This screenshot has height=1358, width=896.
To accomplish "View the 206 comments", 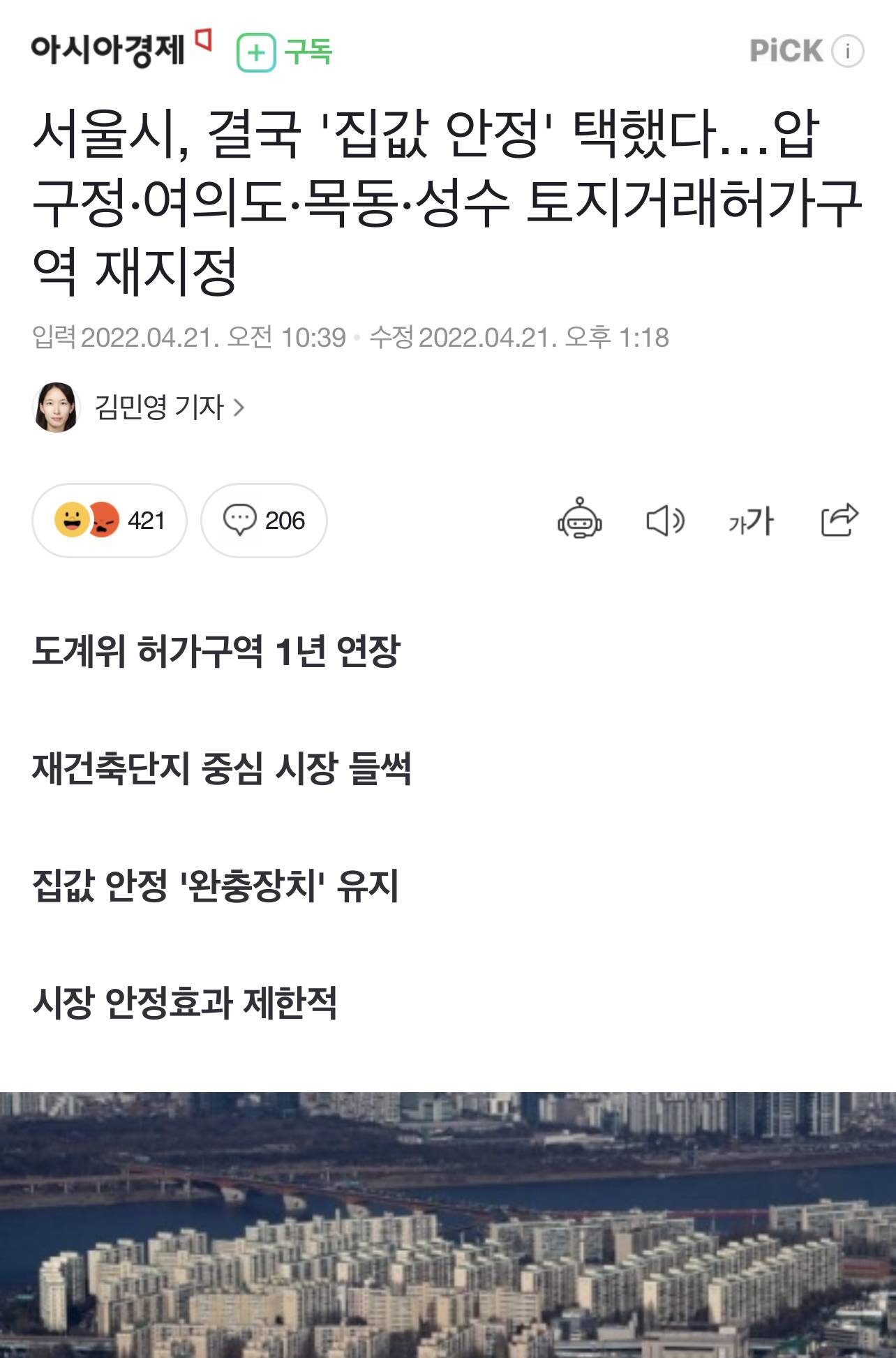I will [x=264, y=521].
